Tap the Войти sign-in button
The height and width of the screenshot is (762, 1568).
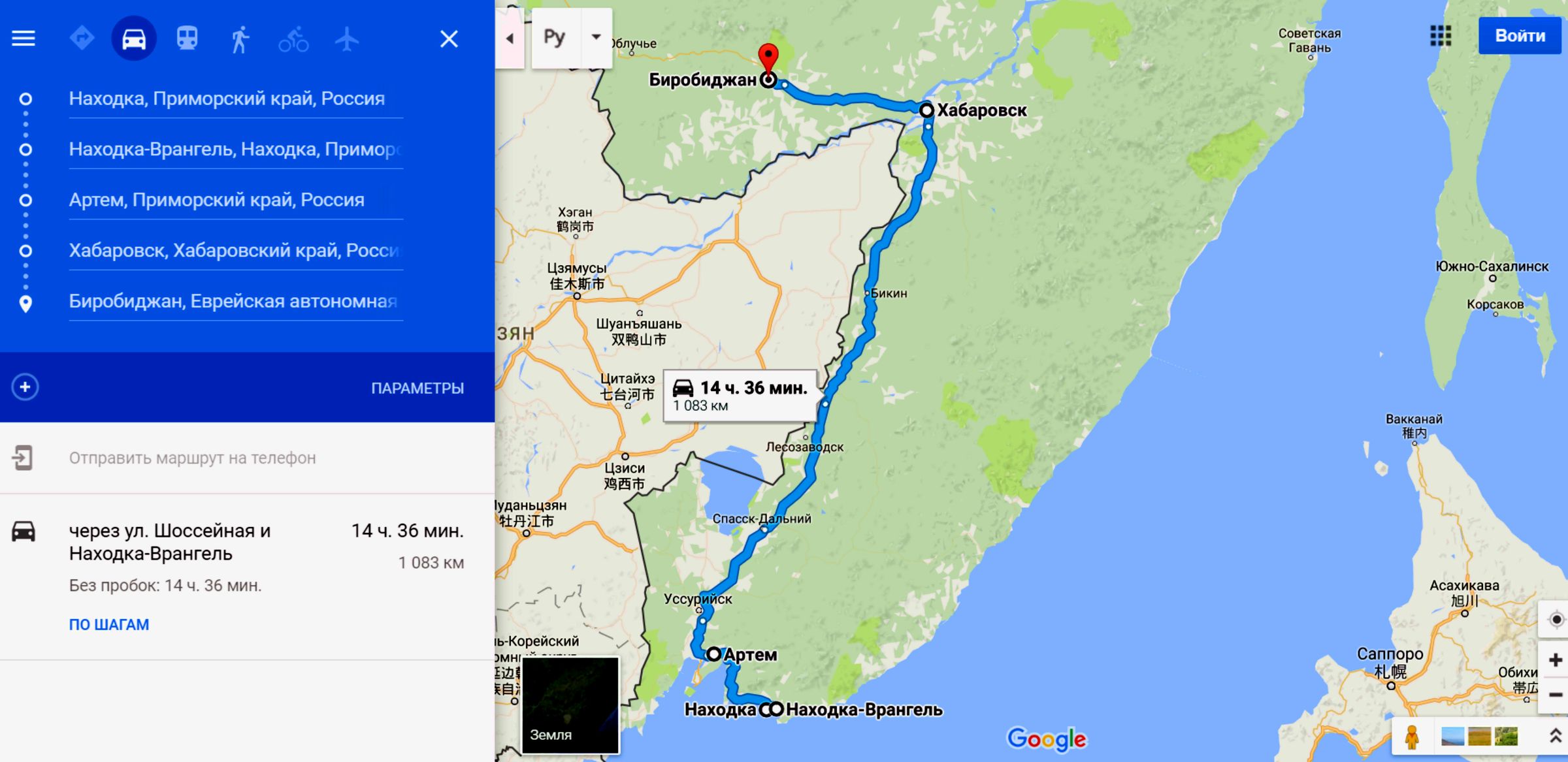click(1520, 36)
